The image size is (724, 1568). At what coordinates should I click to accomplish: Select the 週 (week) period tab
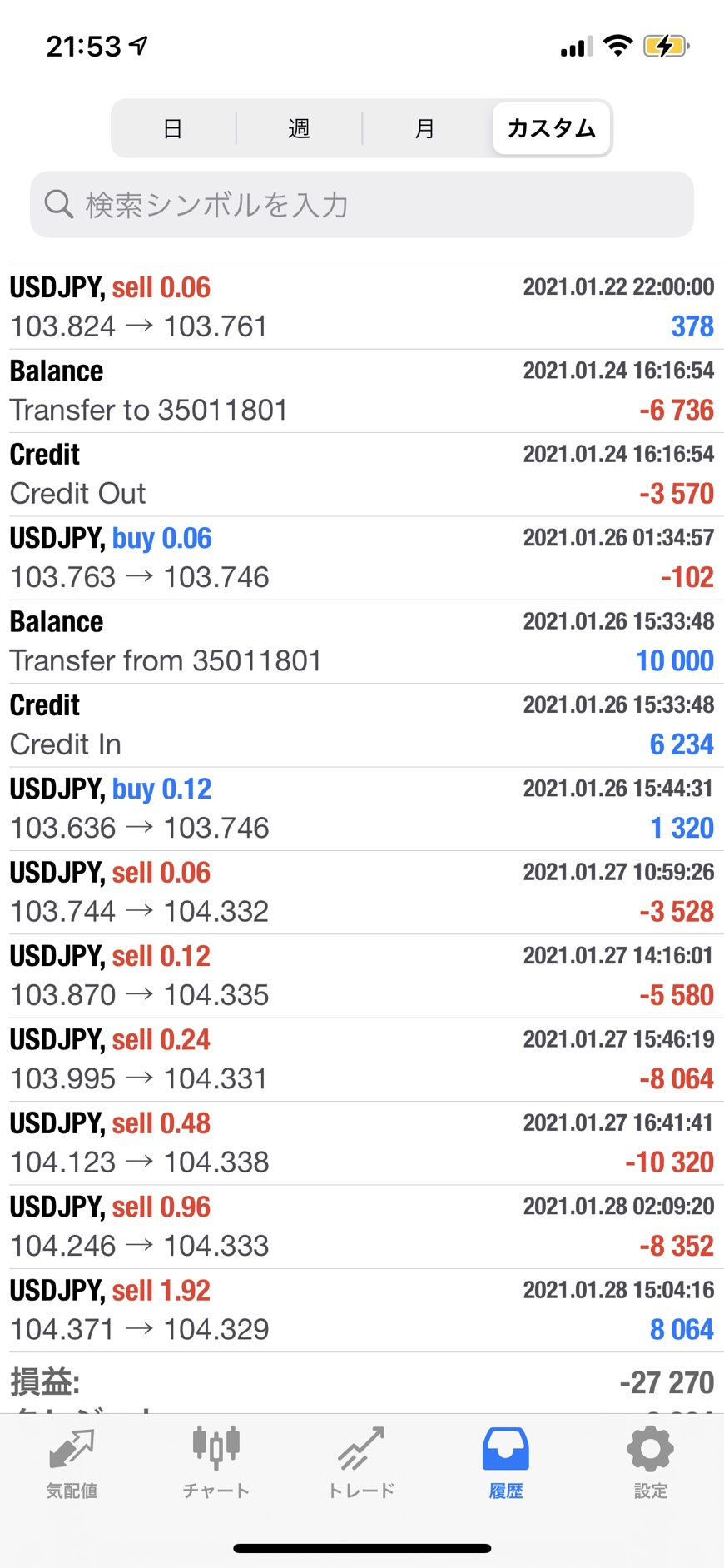click(x=299, y=128)
